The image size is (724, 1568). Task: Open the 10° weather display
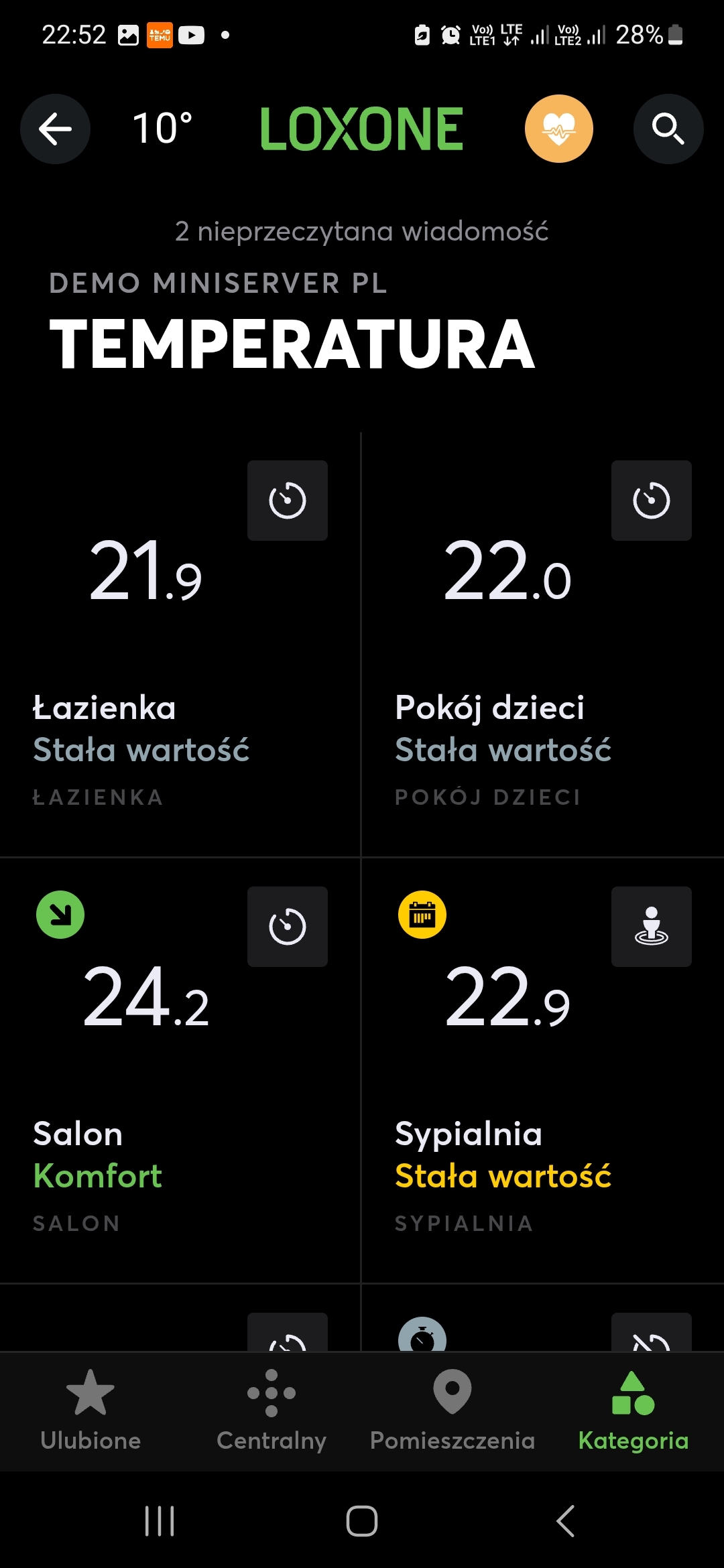[x=163, y=129]
